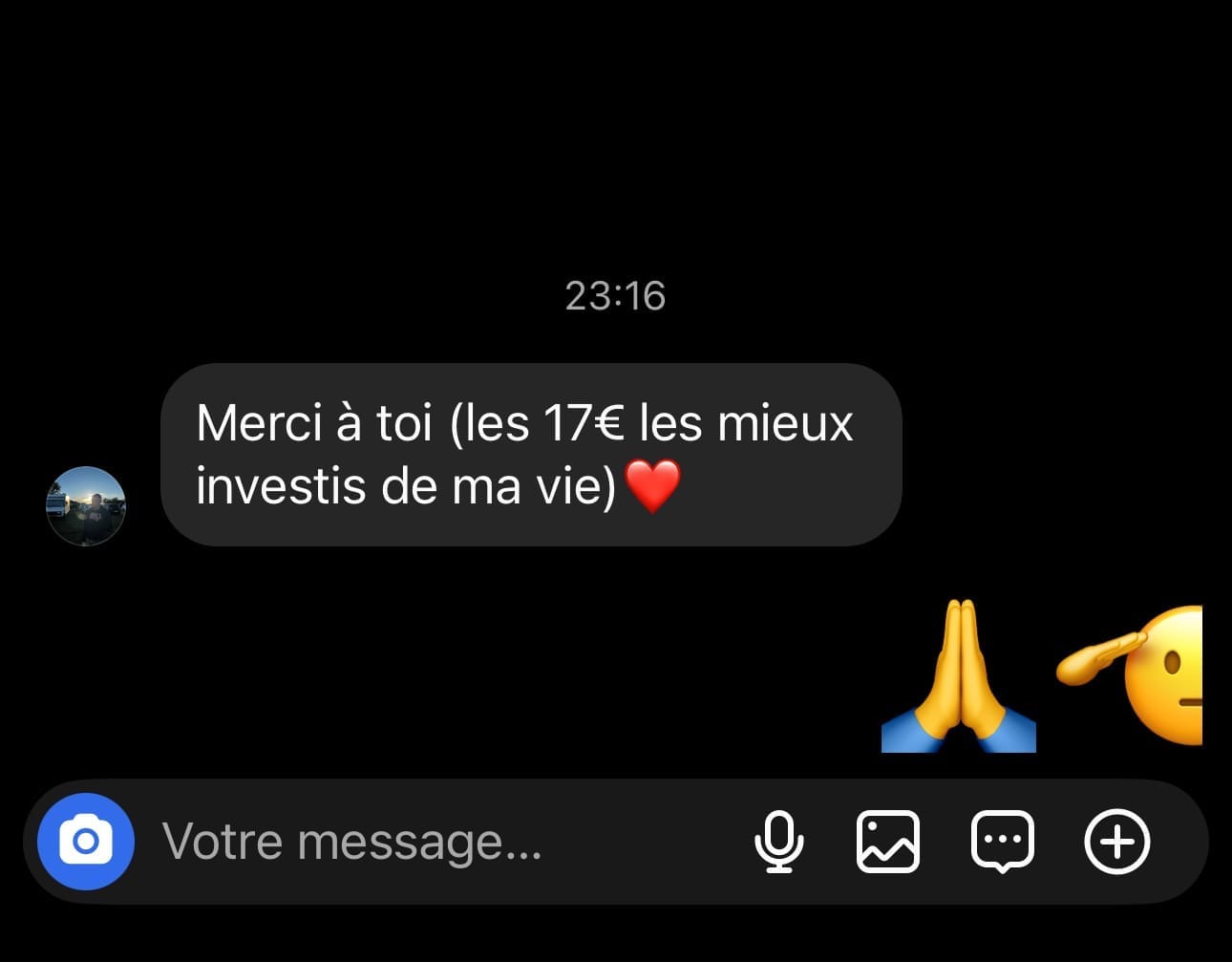Open more options with the plus icon

click(1116, 842)
